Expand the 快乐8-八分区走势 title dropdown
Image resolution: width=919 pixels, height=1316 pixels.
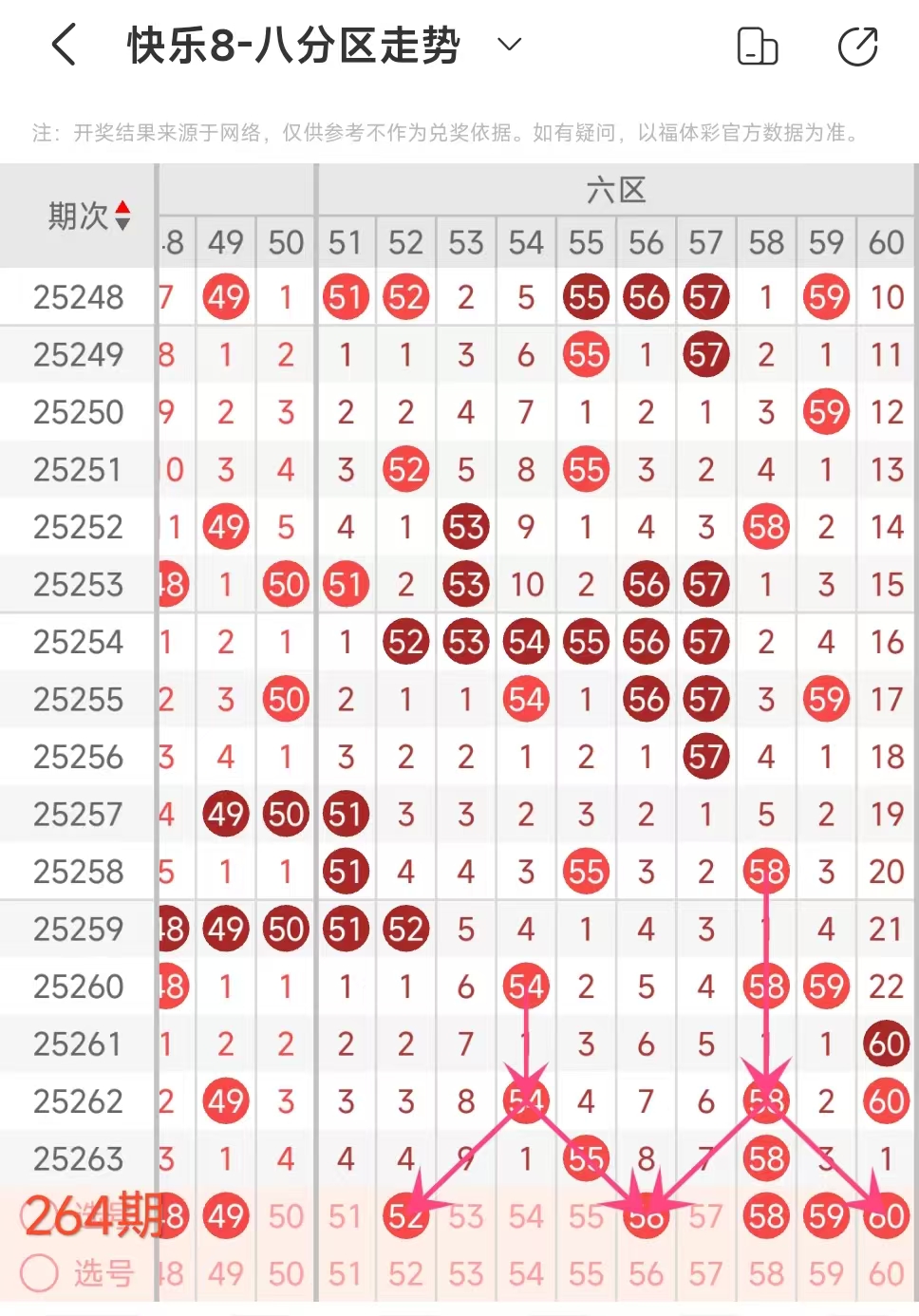(x=510, y=44)
